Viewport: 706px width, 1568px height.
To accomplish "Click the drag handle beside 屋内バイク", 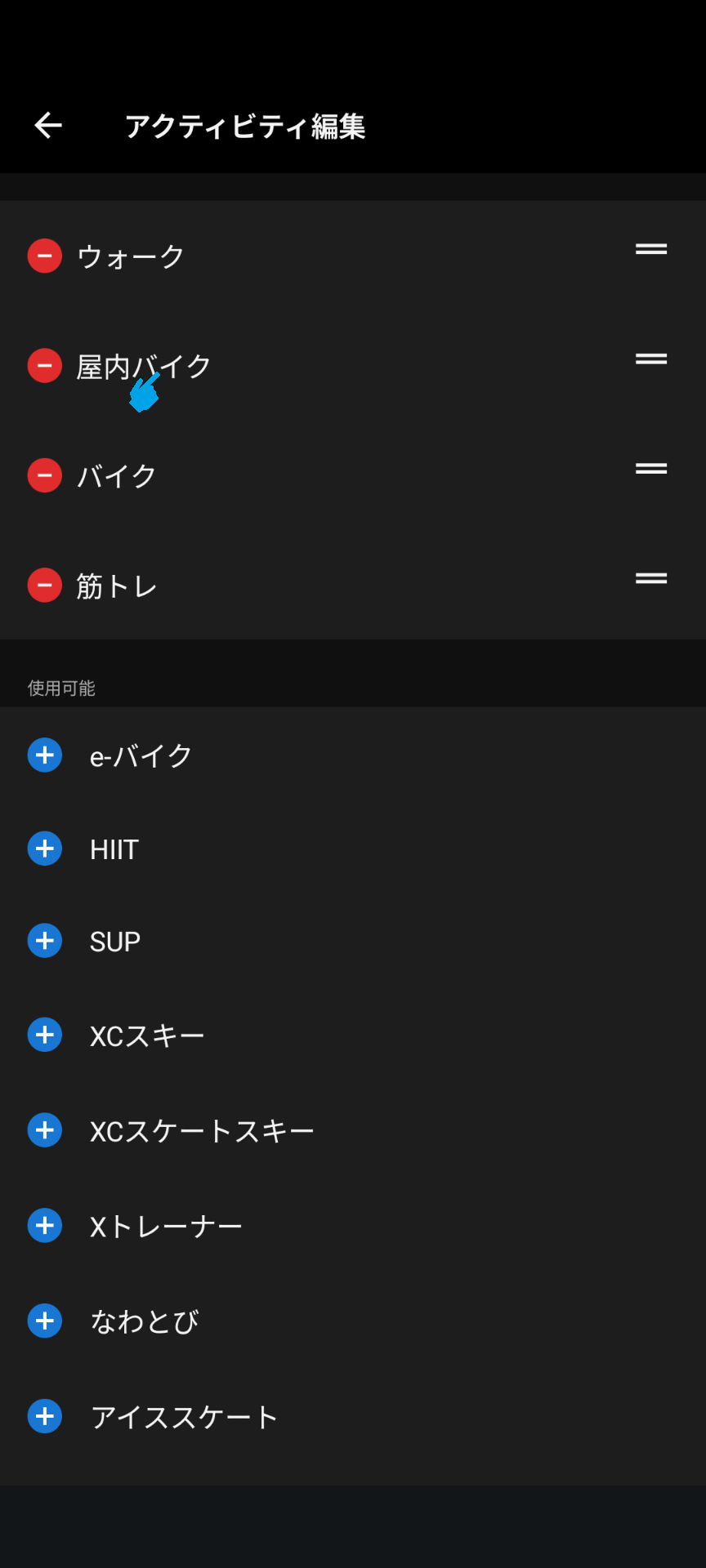I will pos(650,359).
